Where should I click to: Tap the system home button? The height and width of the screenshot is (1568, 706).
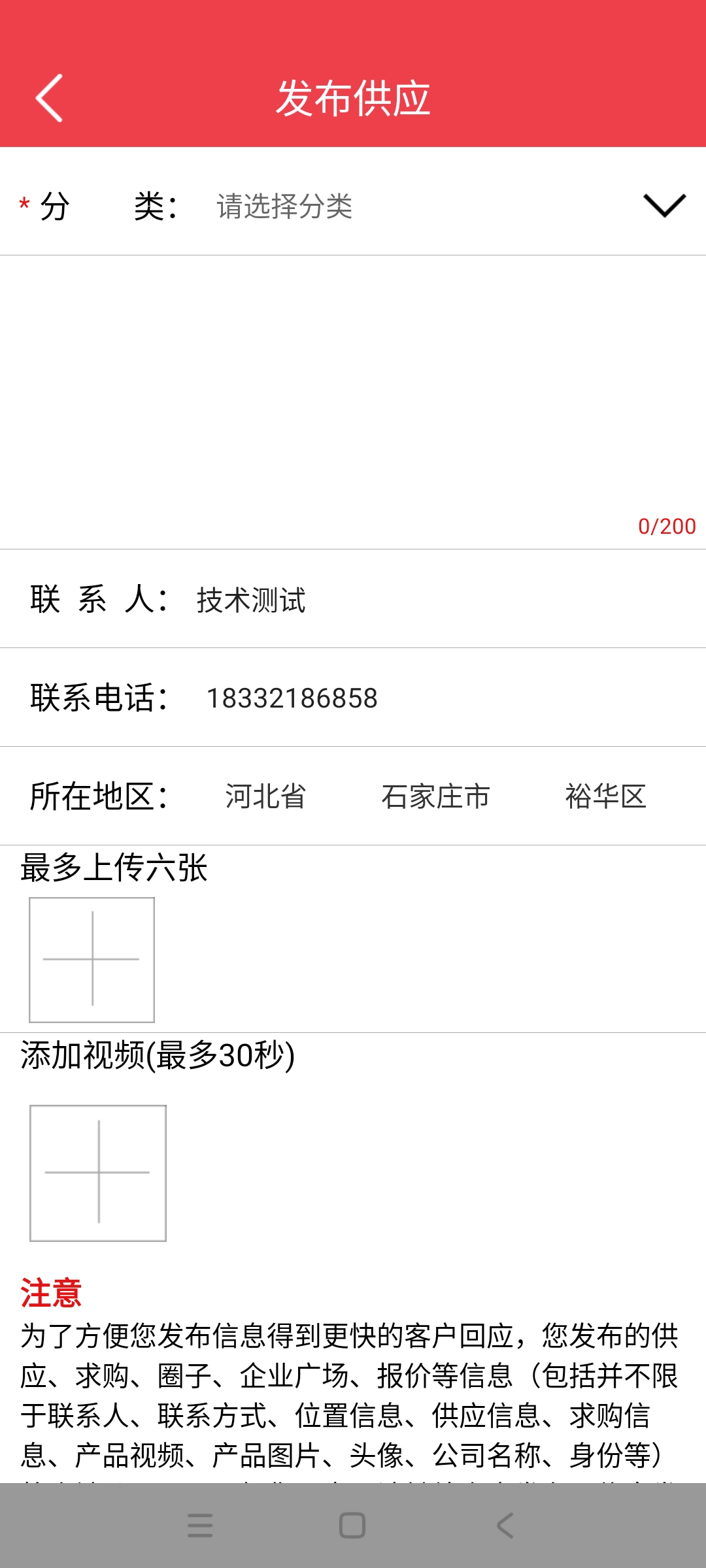pos(352,1526)
